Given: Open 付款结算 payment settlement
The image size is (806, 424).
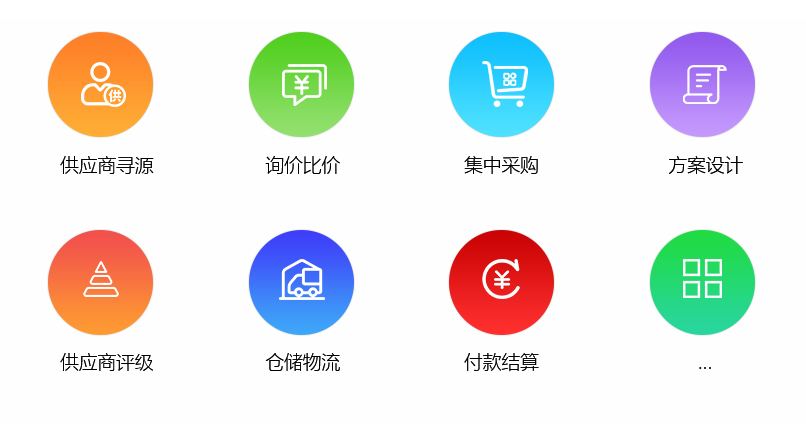Looking at the screenshot, I should pyautogui.click(x=501, y=282).
